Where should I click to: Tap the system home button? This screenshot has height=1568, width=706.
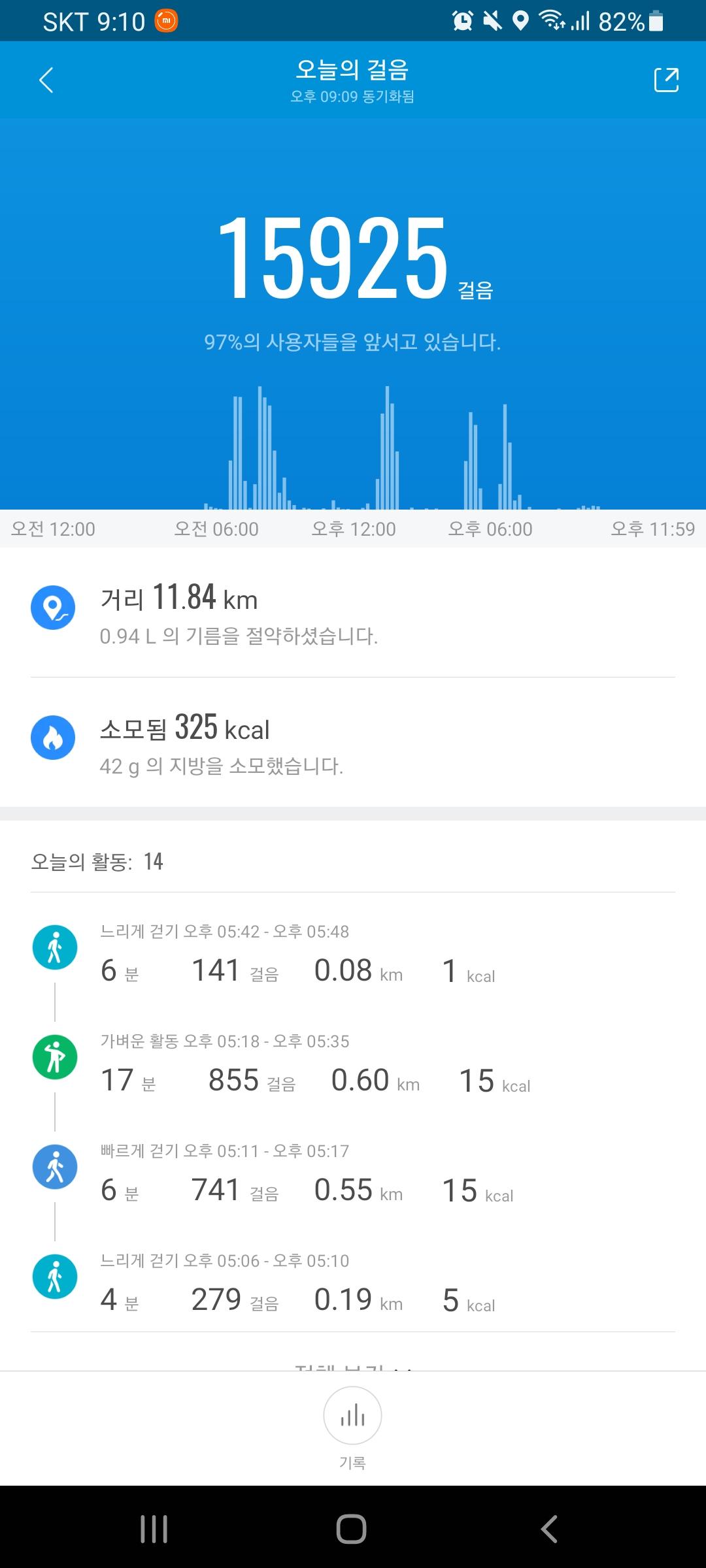(x=352, y=1529)
